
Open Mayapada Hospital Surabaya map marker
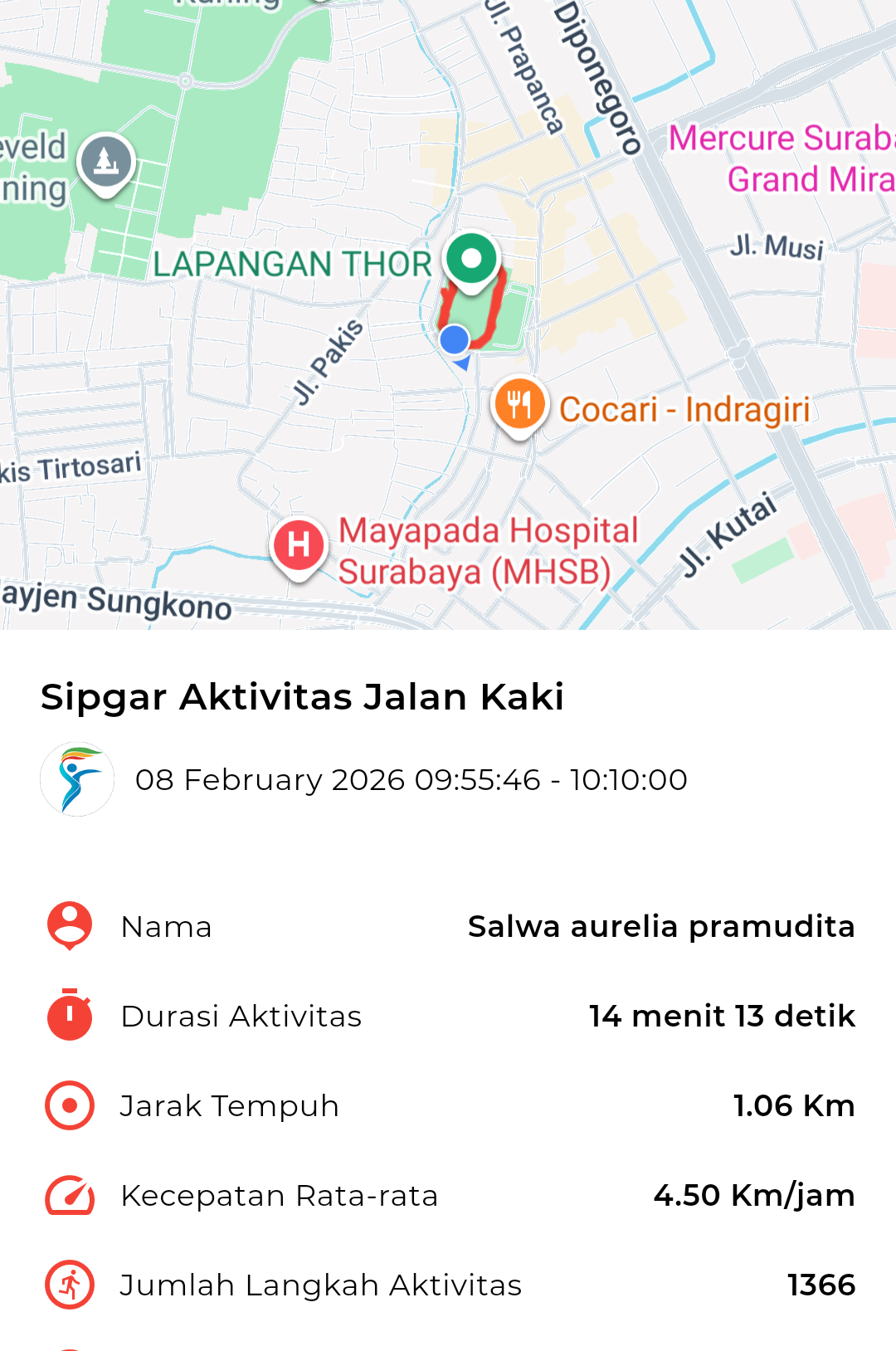tap(299, 545)
